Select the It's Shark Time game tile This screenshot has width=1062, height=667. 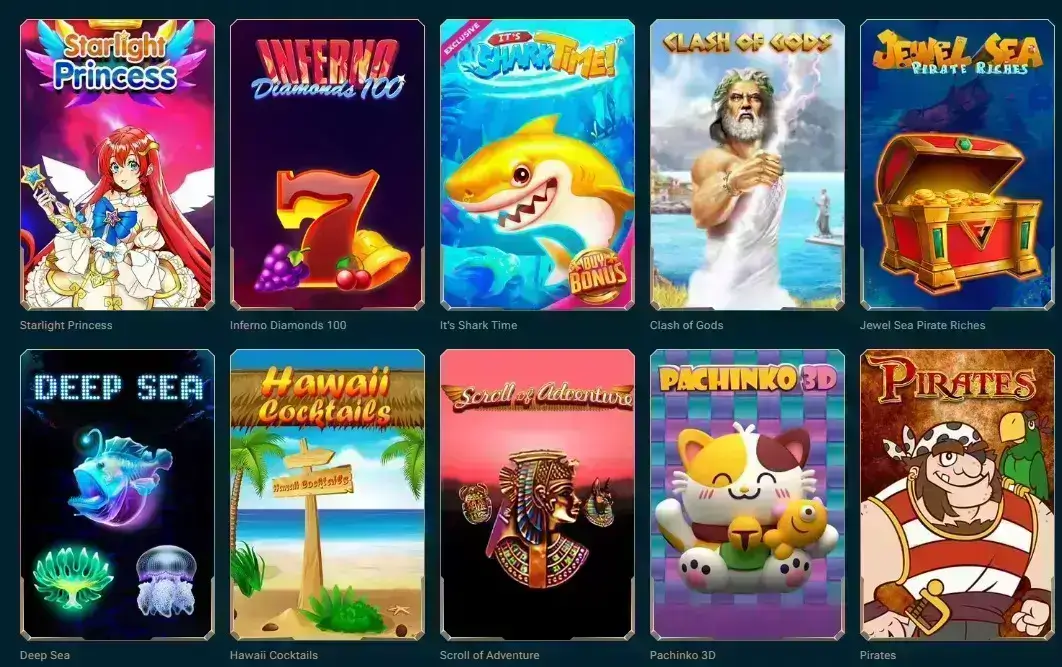coord(537,165)
